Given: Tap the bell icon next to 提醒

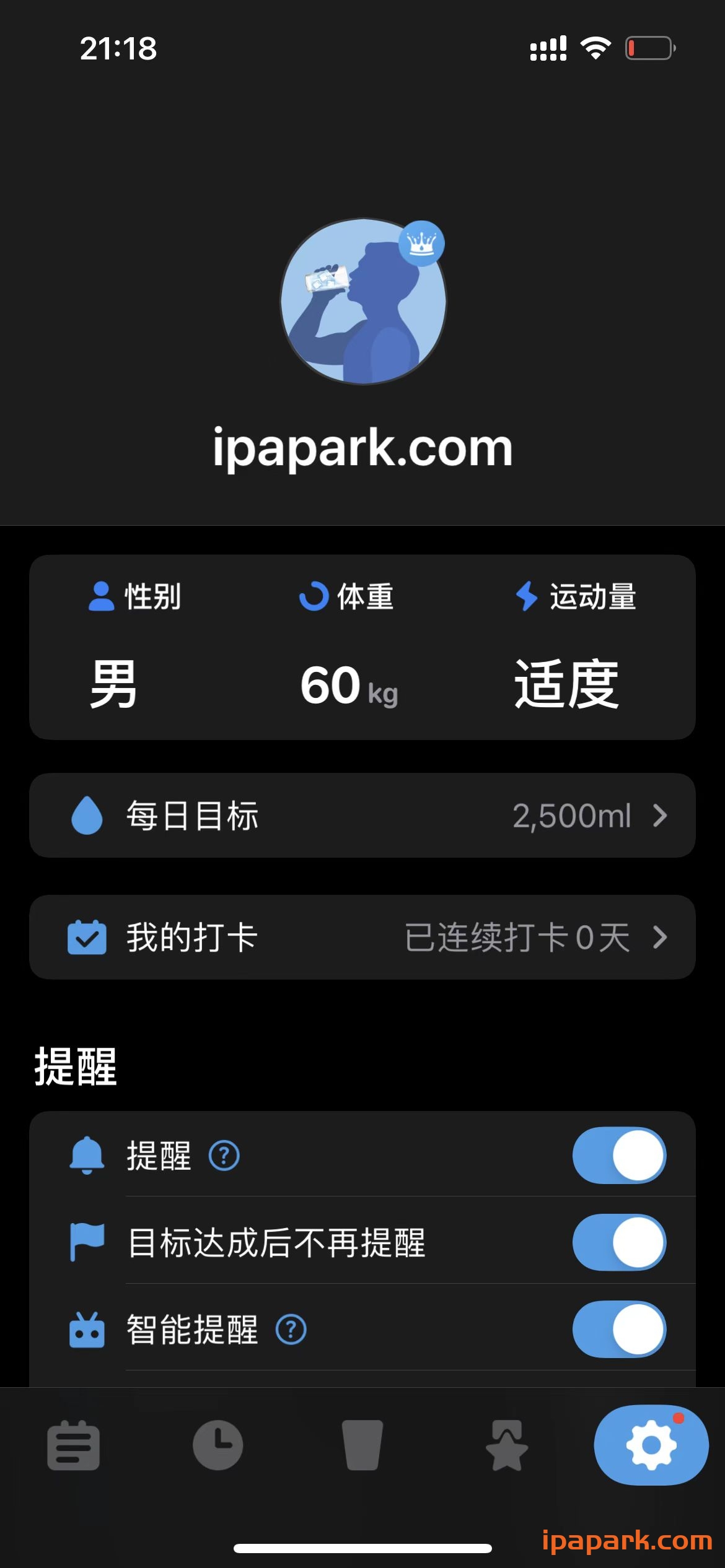Looking at the screenshot, I should 88,1156.
